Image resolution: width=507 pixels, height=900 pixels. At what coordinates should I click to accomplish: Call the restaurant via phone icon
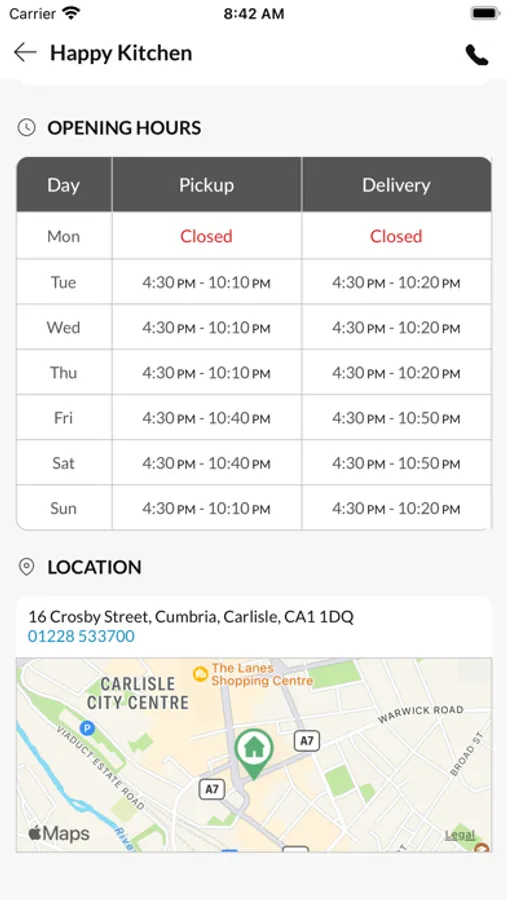pos(477,55)
